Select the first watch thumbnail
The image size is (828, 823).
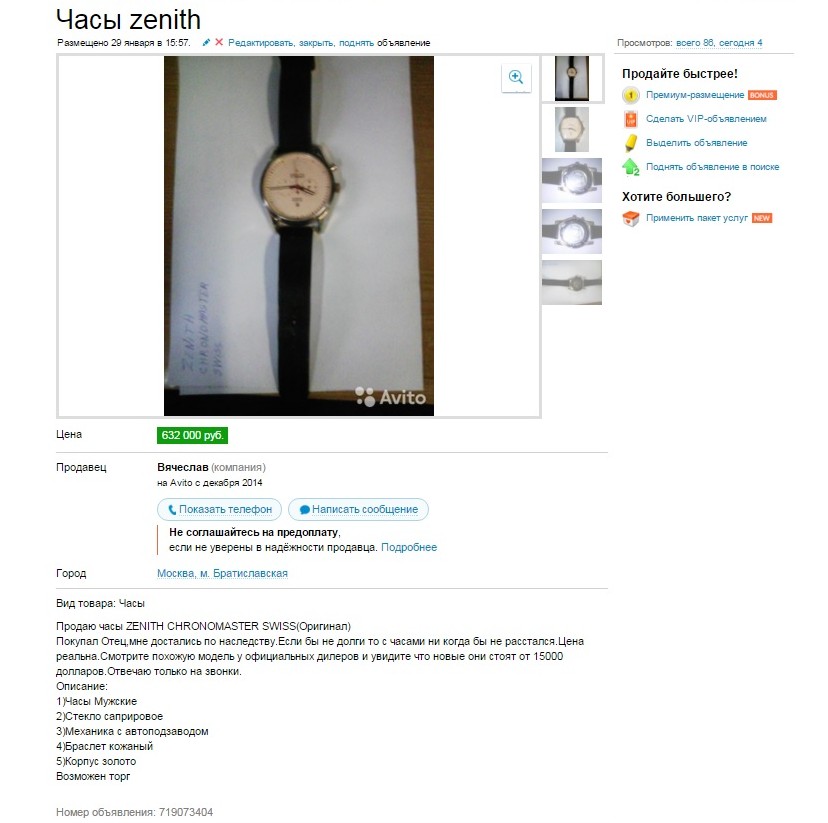click(x=572, y=78)
